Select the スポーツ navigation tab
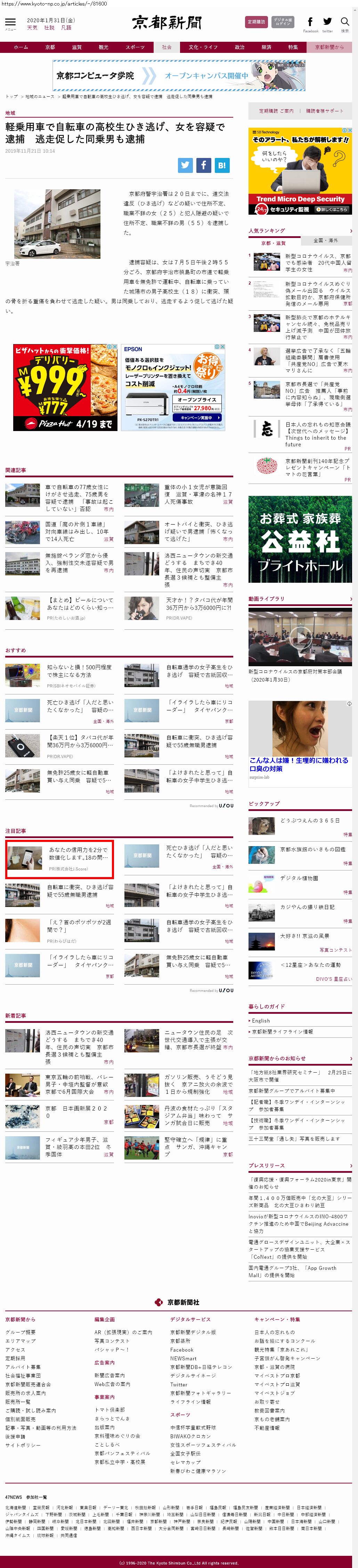This screenshot has height=1568, width=358. pyautogui.click(x=135, y=47)
